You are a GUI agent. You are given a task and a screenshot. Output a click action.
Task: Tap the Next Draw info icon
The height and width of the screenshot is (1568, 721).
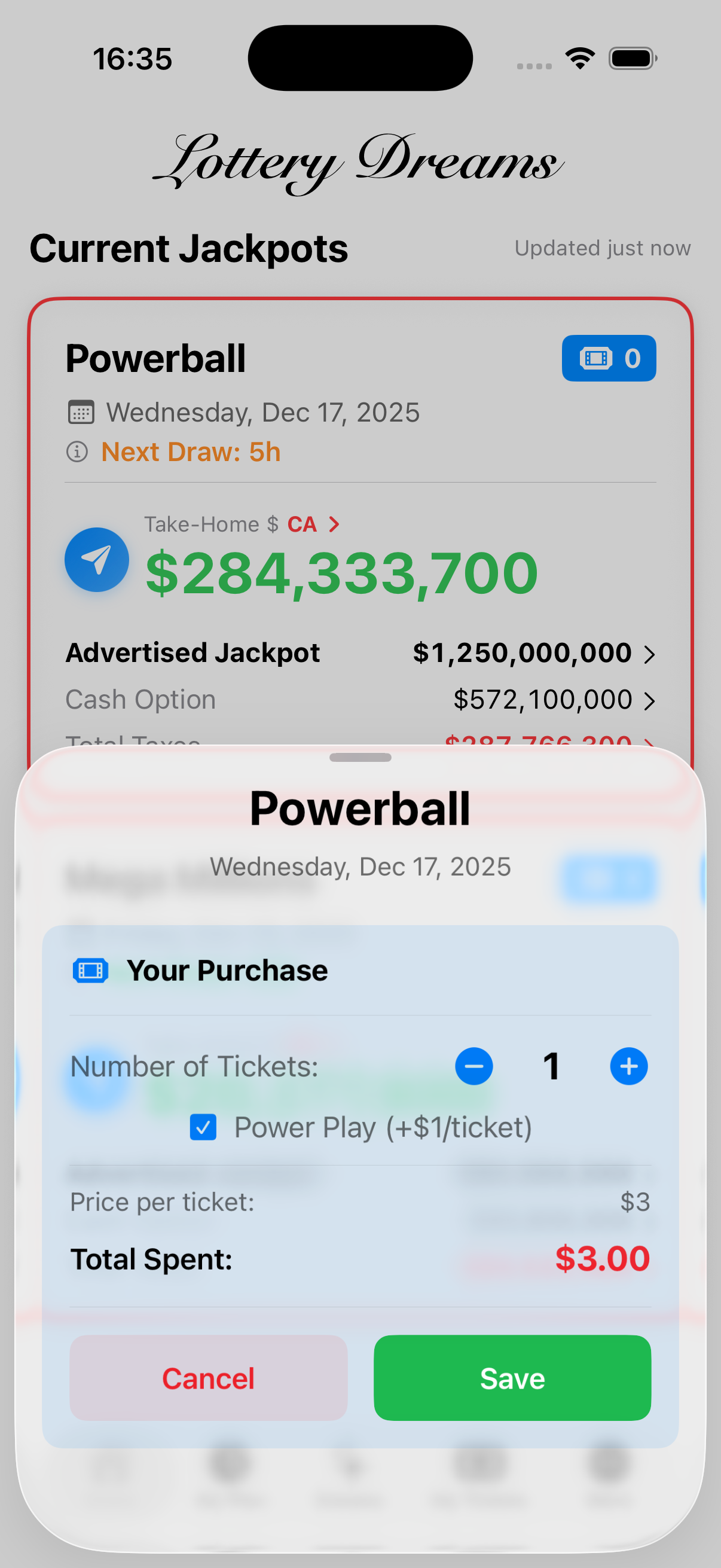coord(77,452)
